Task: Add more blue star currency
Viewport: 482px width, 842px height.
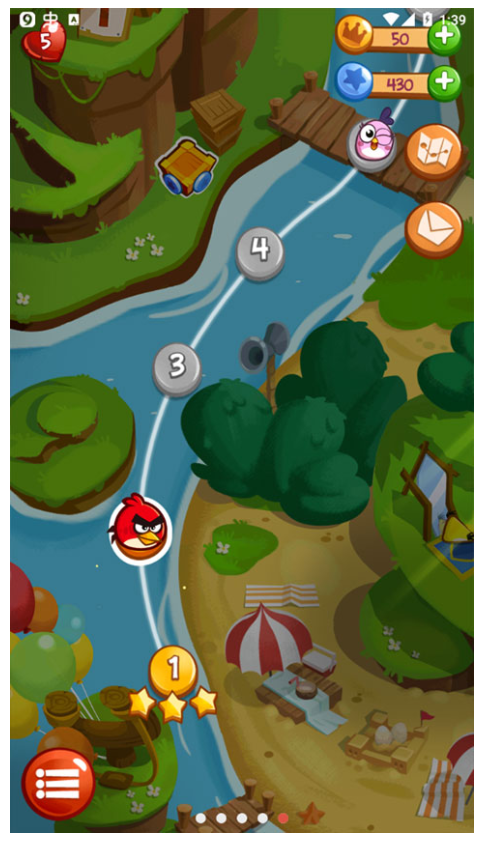Action: (x=444, y=83)
